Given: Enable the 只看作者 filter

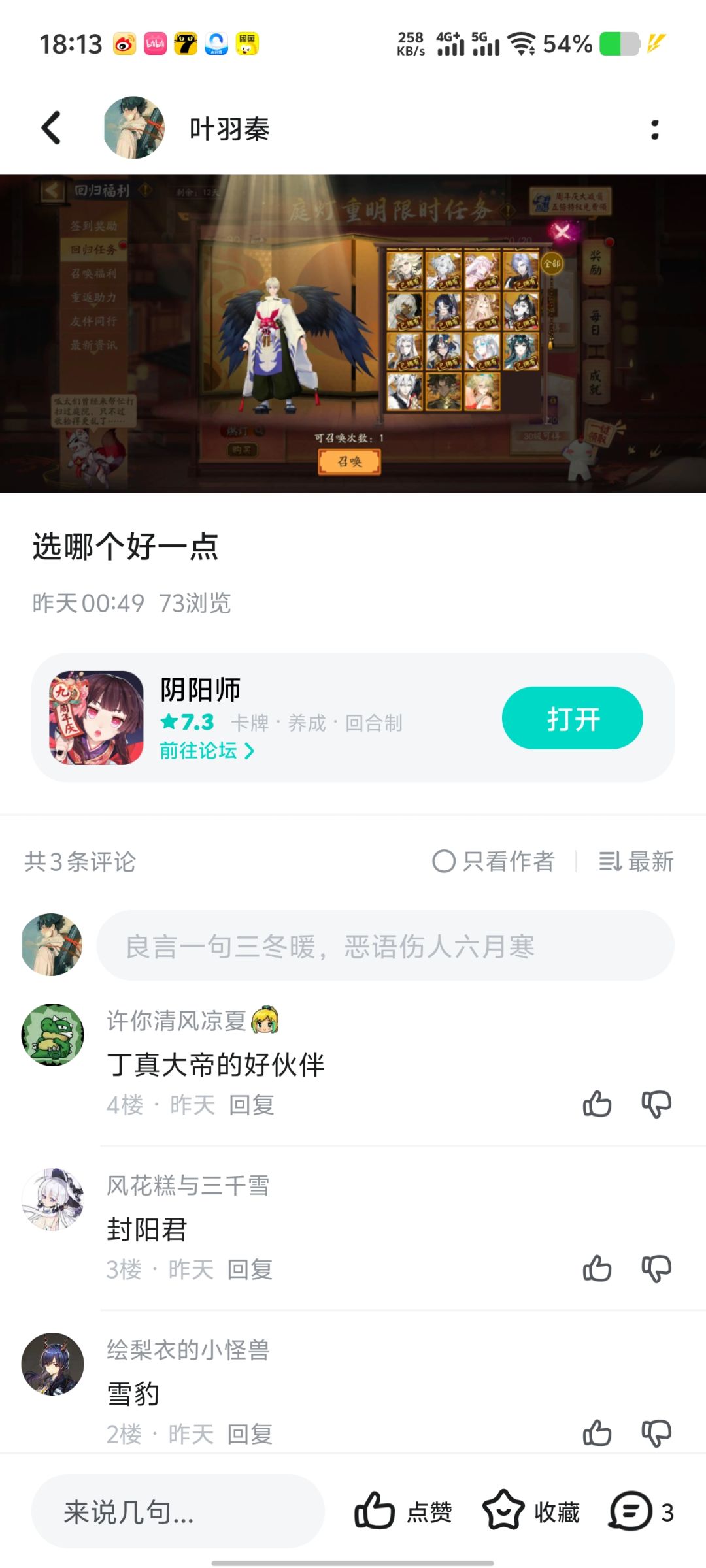Looking at the screenshot, I should 494,861.
